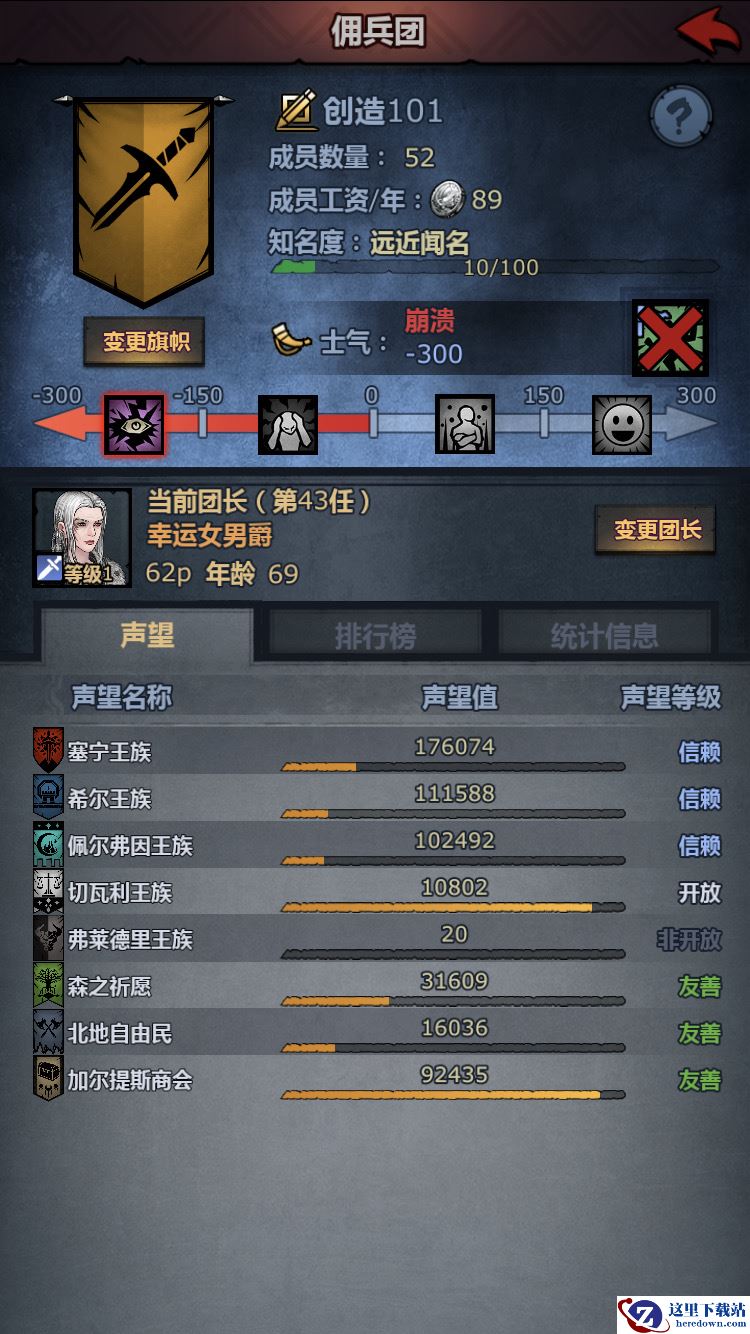Switch to the 声望 tab
Image resolution: width=750 pixels, height=1334 pixels.
click(x=147, y=635)
